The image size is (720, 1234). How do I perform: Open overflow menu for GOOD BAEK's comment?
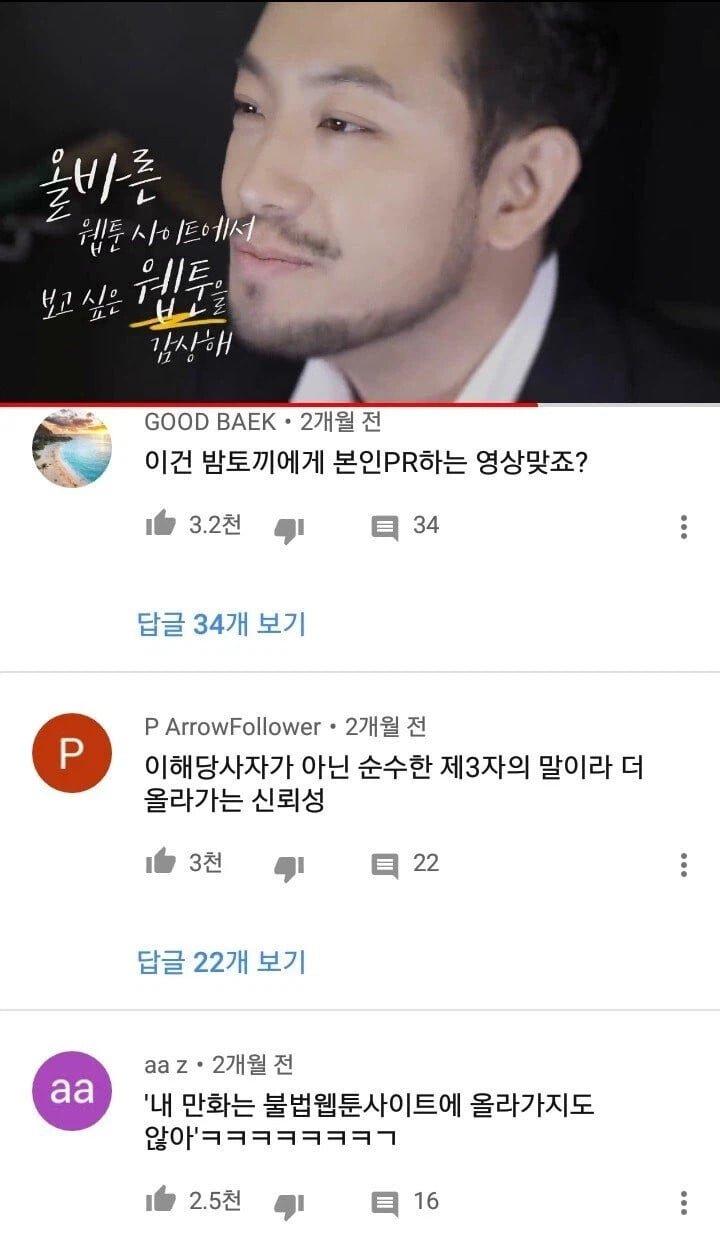click(684, 527)
